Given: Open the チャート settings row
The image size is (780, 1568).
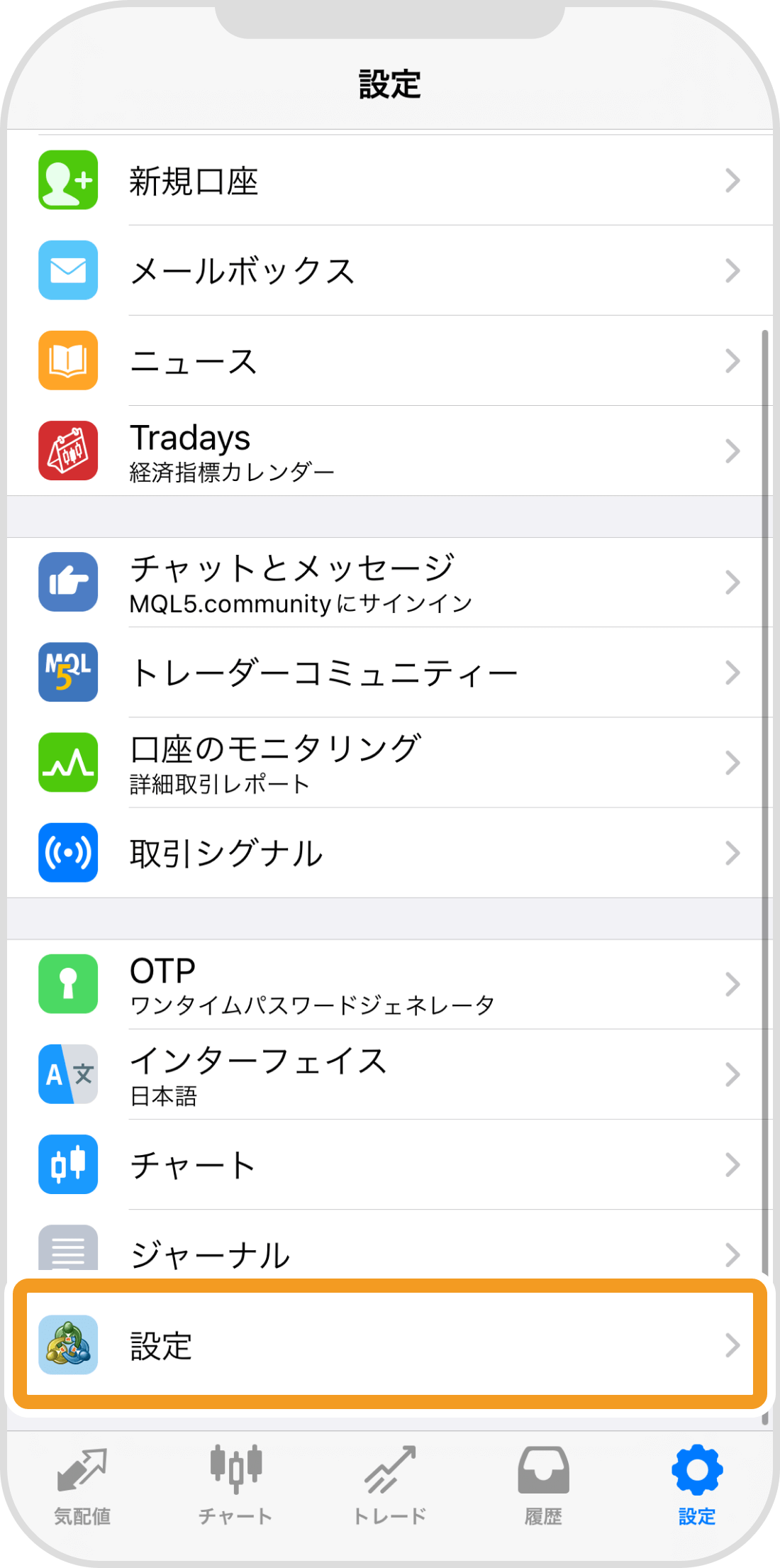Looking at the screenshot, I should (x=390, y=1164).
